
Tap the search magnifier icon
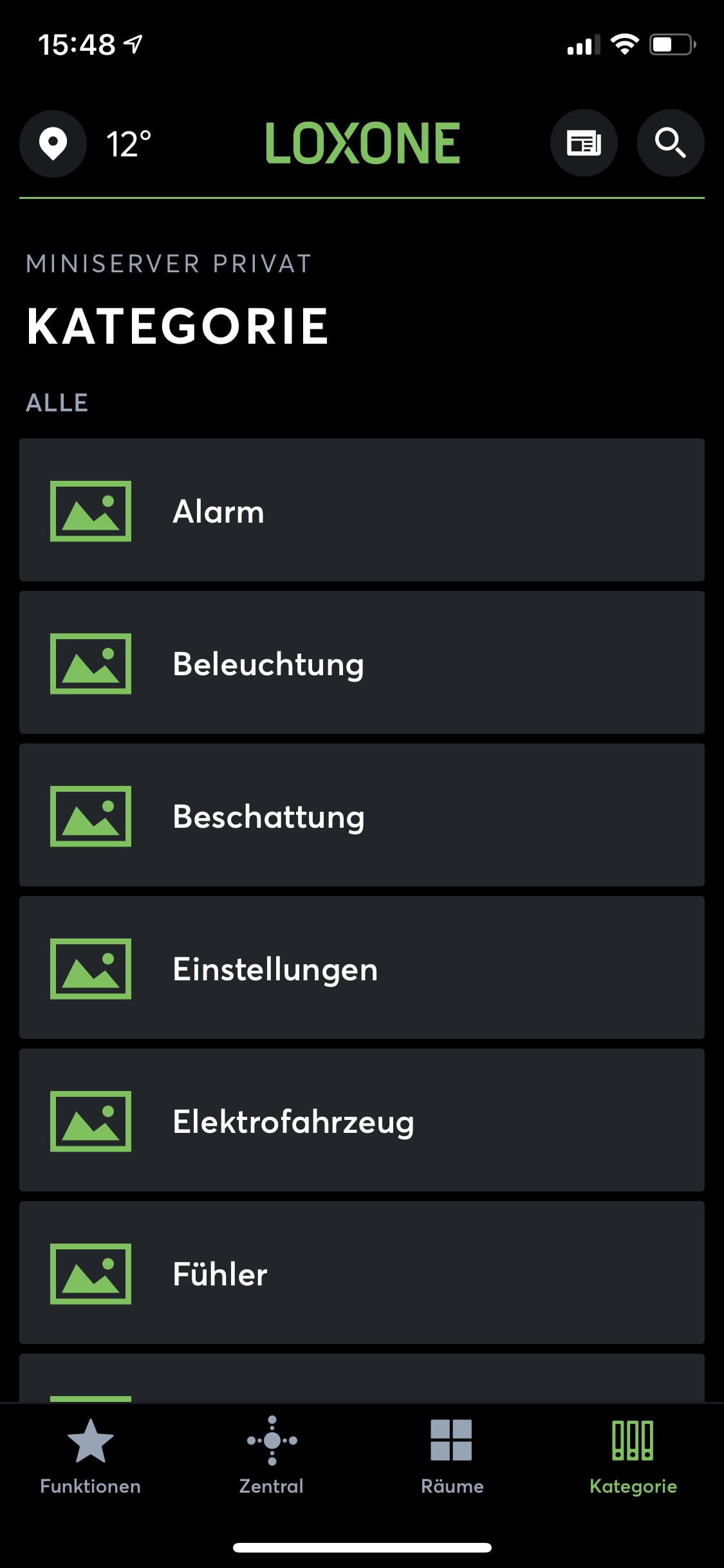[670, 143]
